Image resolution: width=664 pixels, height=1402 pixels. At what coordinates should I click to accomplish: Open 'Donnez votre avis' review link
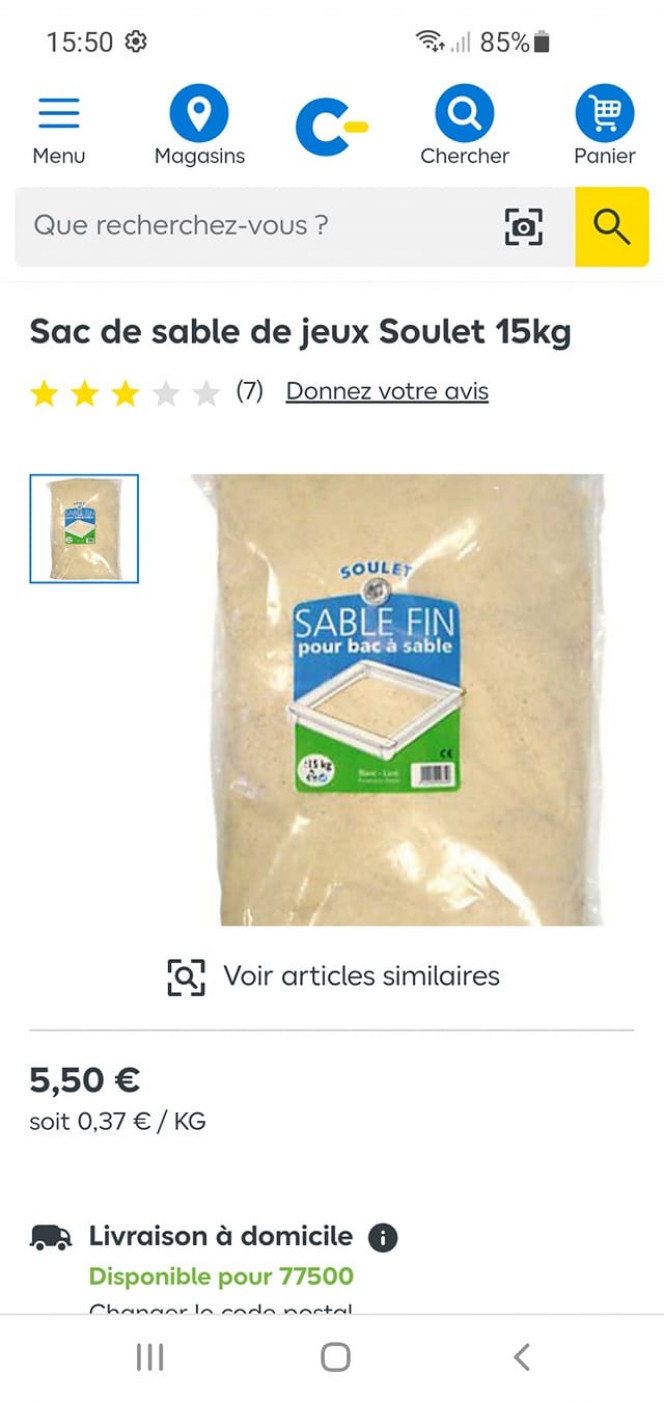pyautogui.click(x=387, y=391)
